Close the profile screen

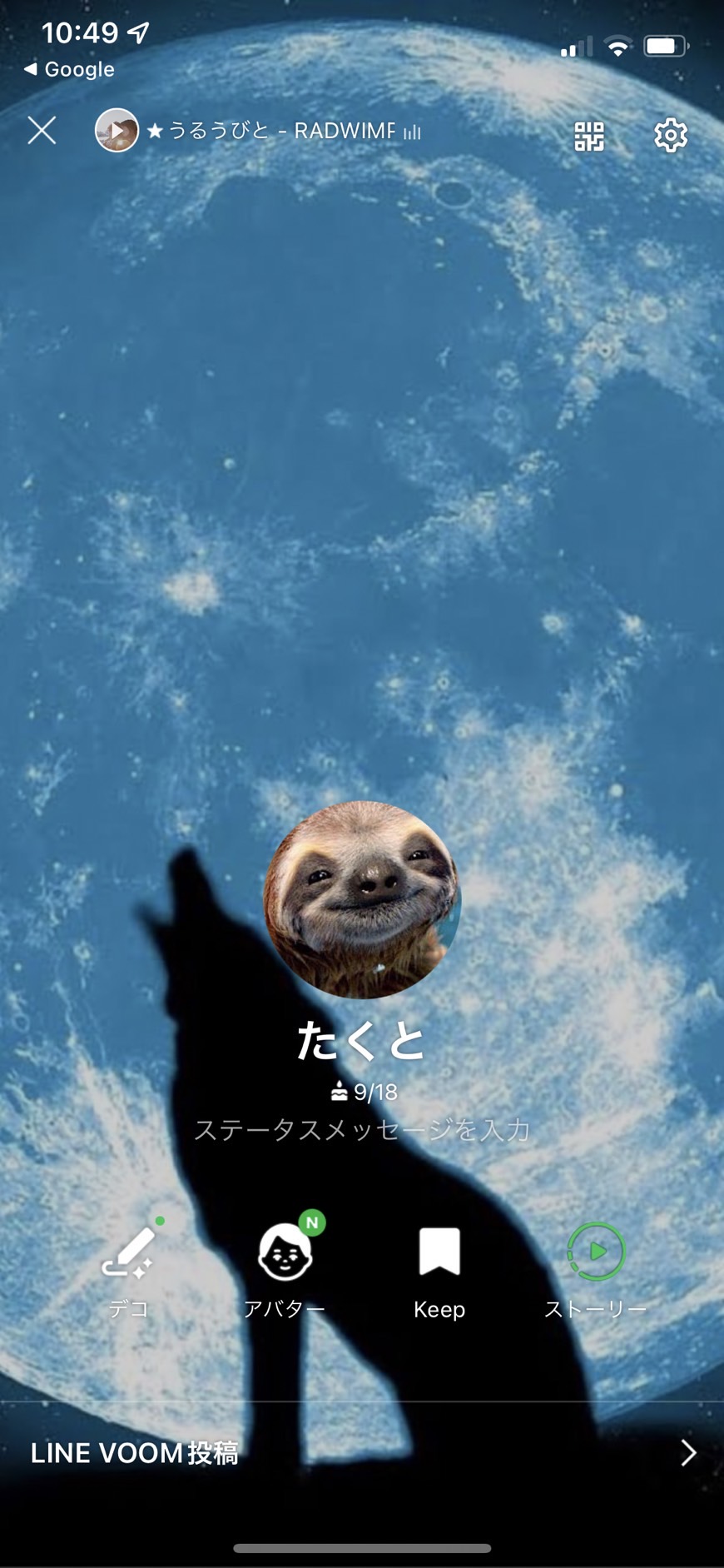click(42, 131)
